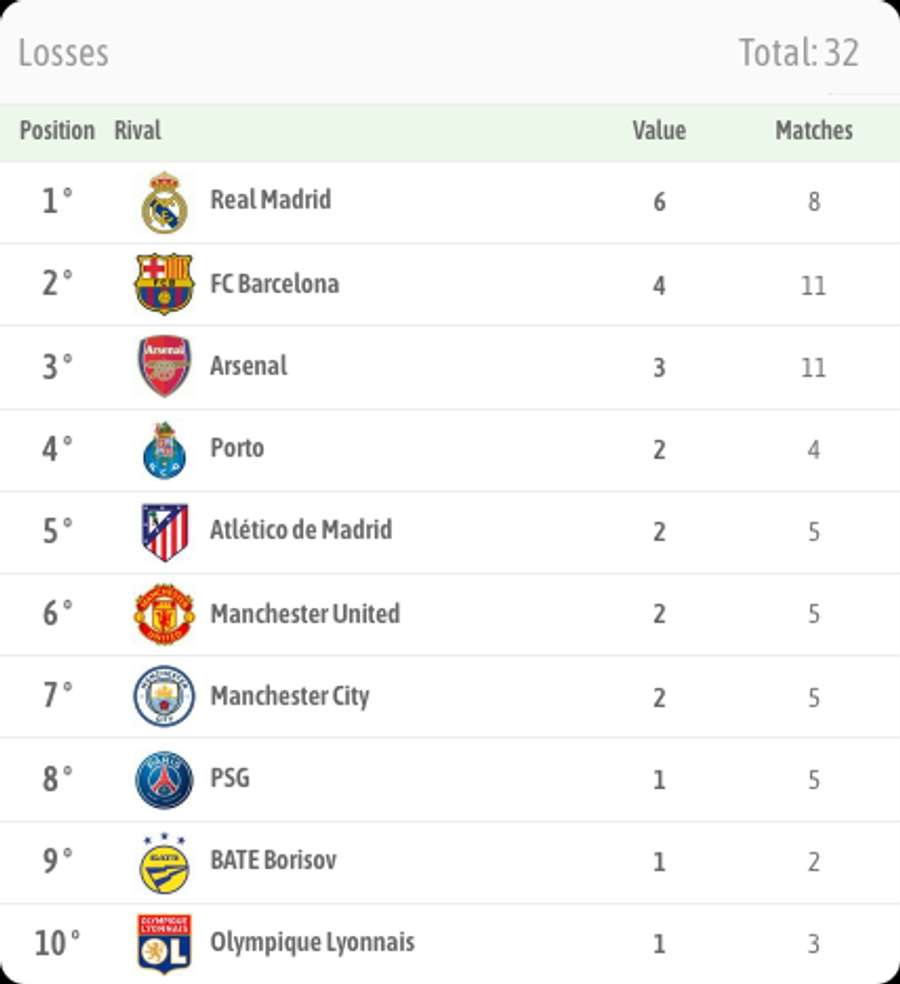900x984 pixels.
Task: Sort rivals using the Position header
Action: (x=57, y=130)
